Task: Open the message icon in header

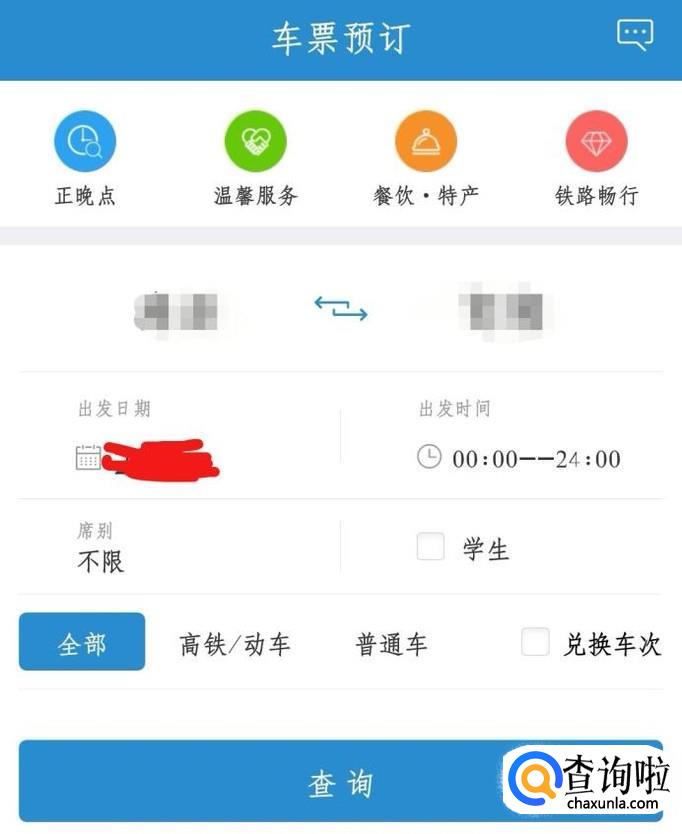Action: (x=635, y=35)
